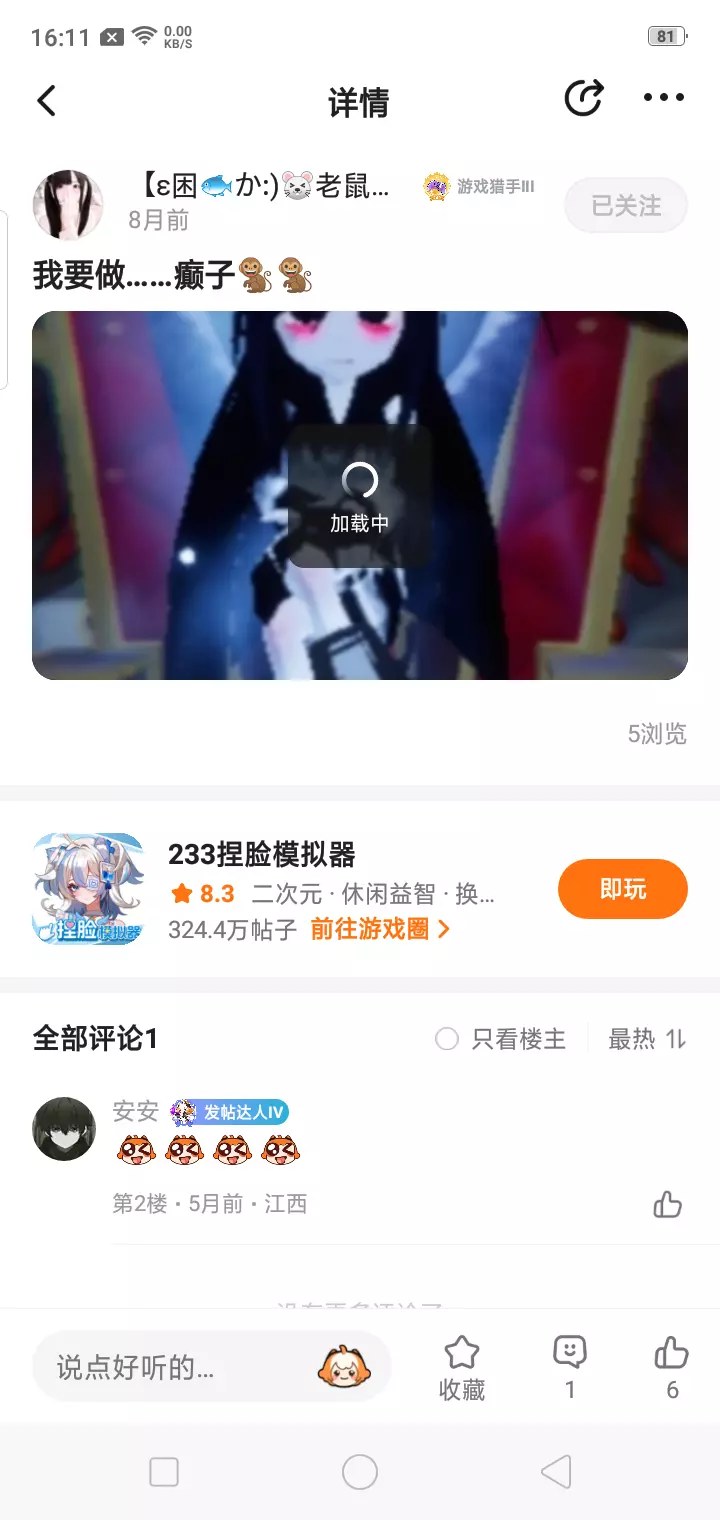Image resolution: width=720 pixels, height=1520 pixels.
Task: Like the post via the bottom thumbs-up
Action: point(672,1368)
